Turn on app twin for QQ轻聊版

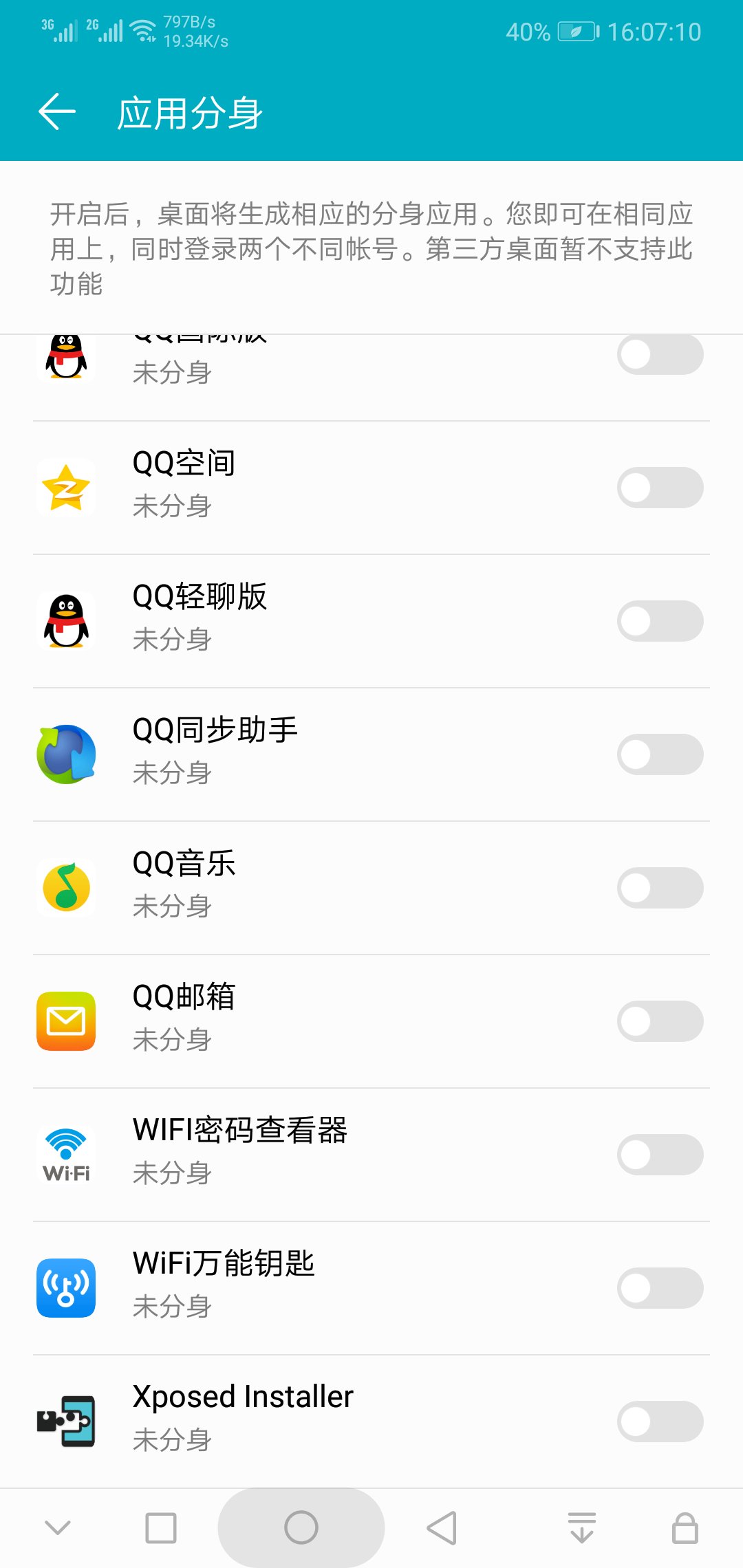pyautogui.click(x=660, y=621)
